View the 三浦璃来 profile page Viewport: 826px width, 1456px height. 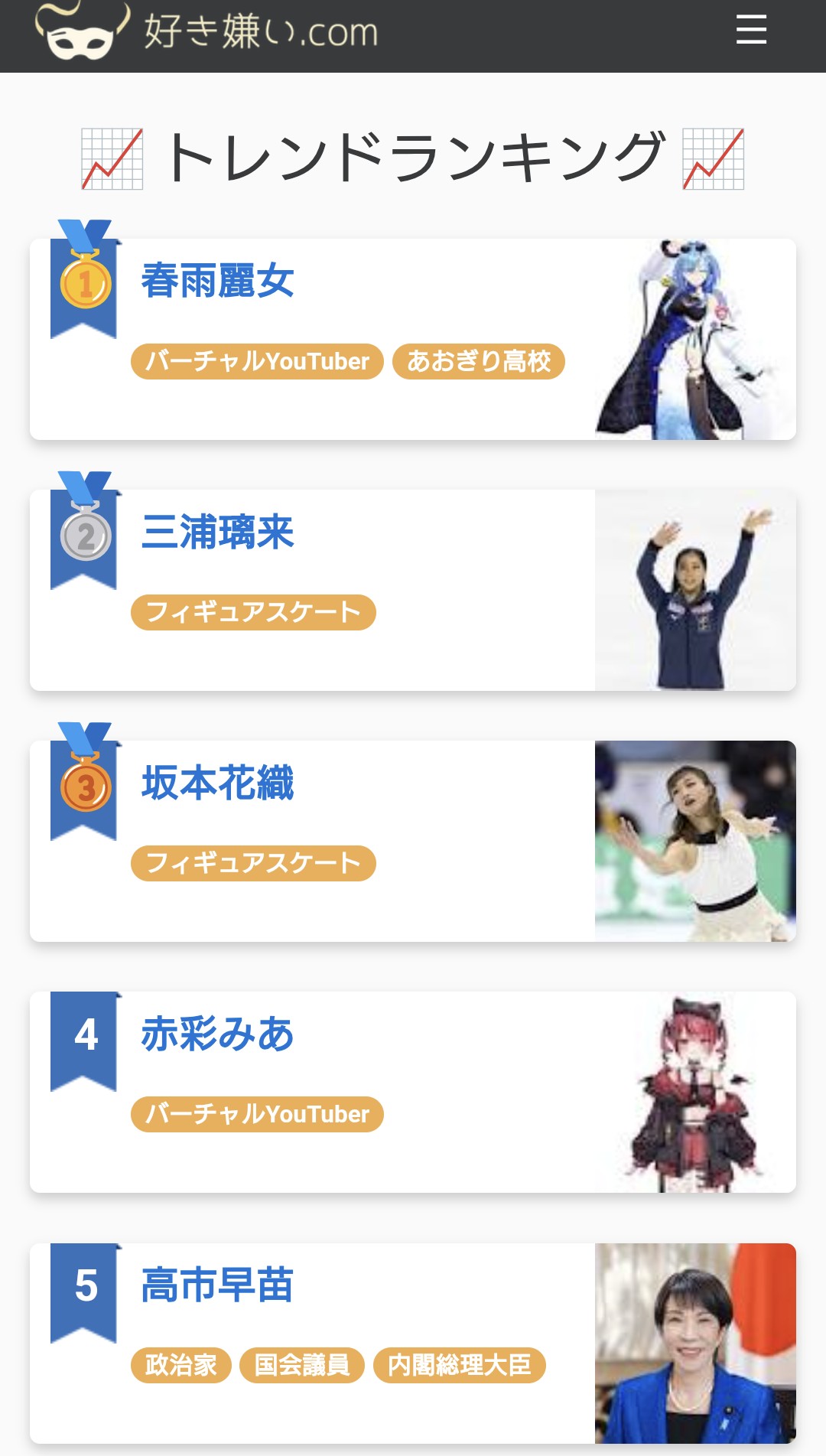(218, 532)
